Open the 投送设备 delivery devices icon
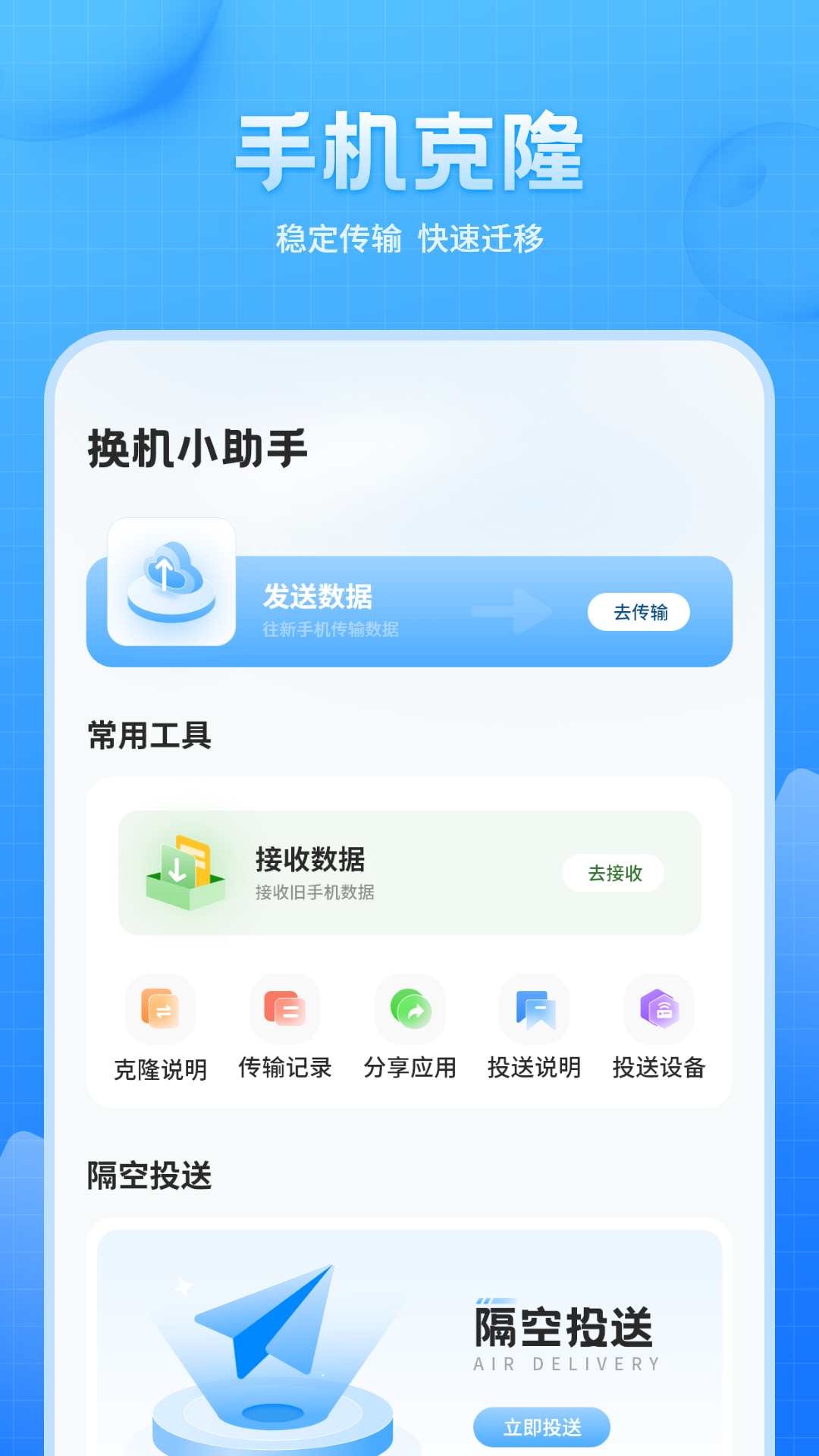This screenshot has height=1456, width=819. coord(659,1009)
